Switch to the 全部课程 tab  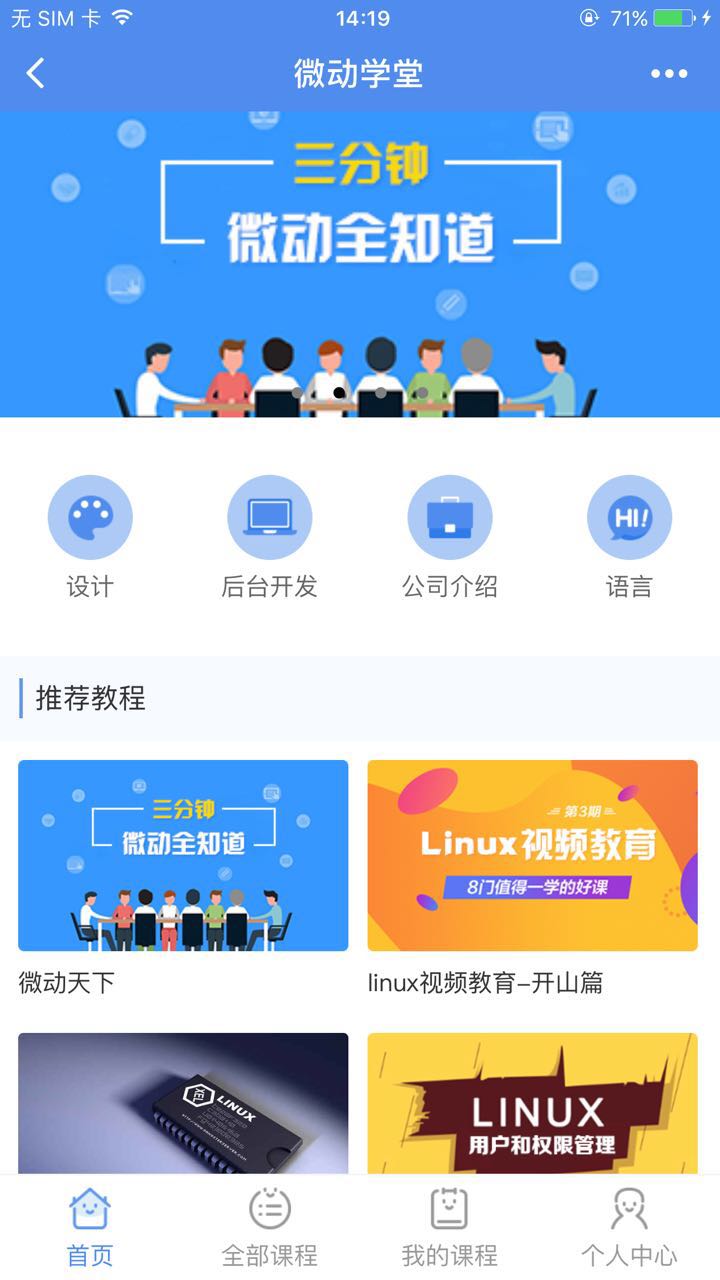coord(270,1227)
